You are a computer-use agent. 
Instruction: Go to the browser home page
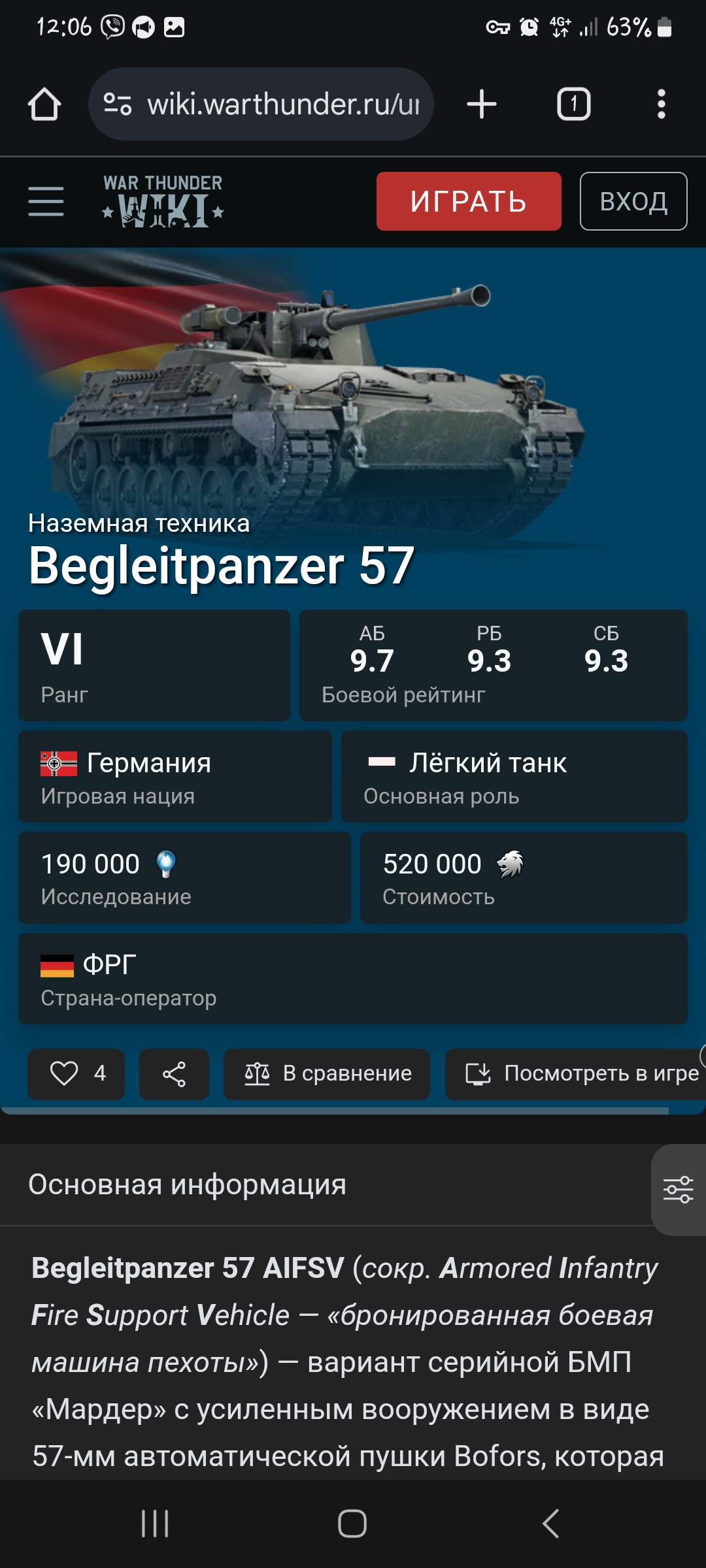pyautogui.click(x=44, y=104)
